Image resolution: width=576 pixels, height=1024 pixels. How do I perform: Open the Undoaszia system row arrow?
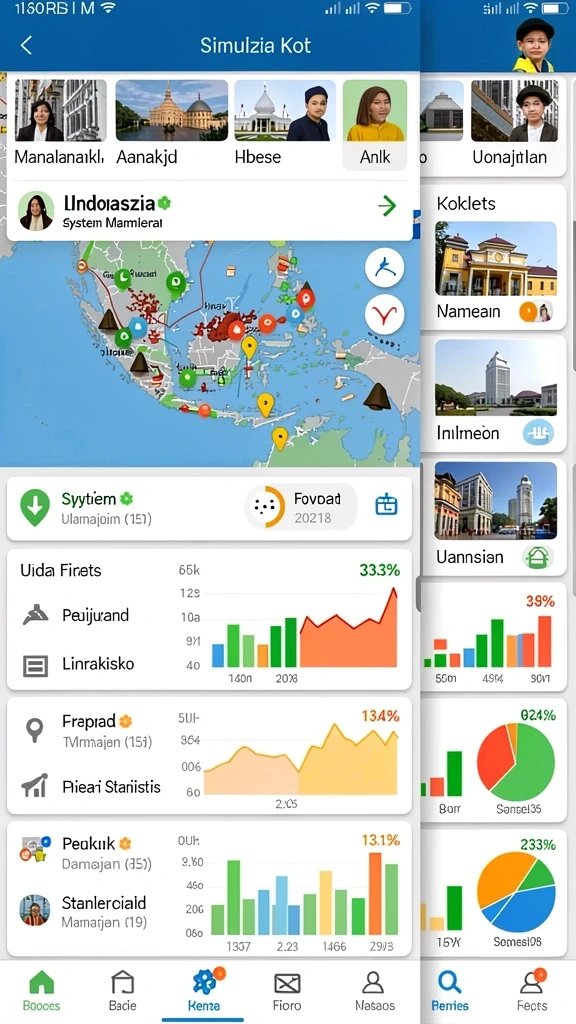387,207
